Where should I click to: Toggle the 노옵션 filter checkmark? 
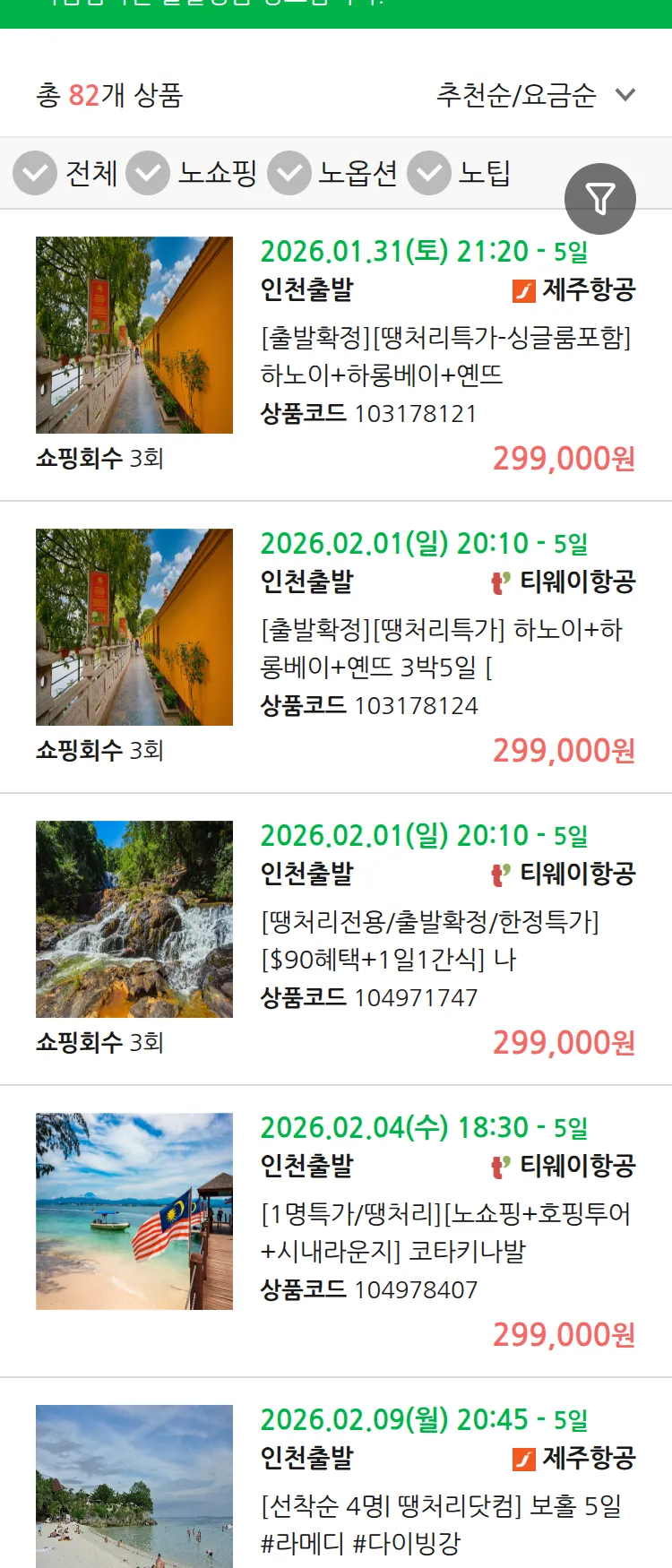[289, 173]
